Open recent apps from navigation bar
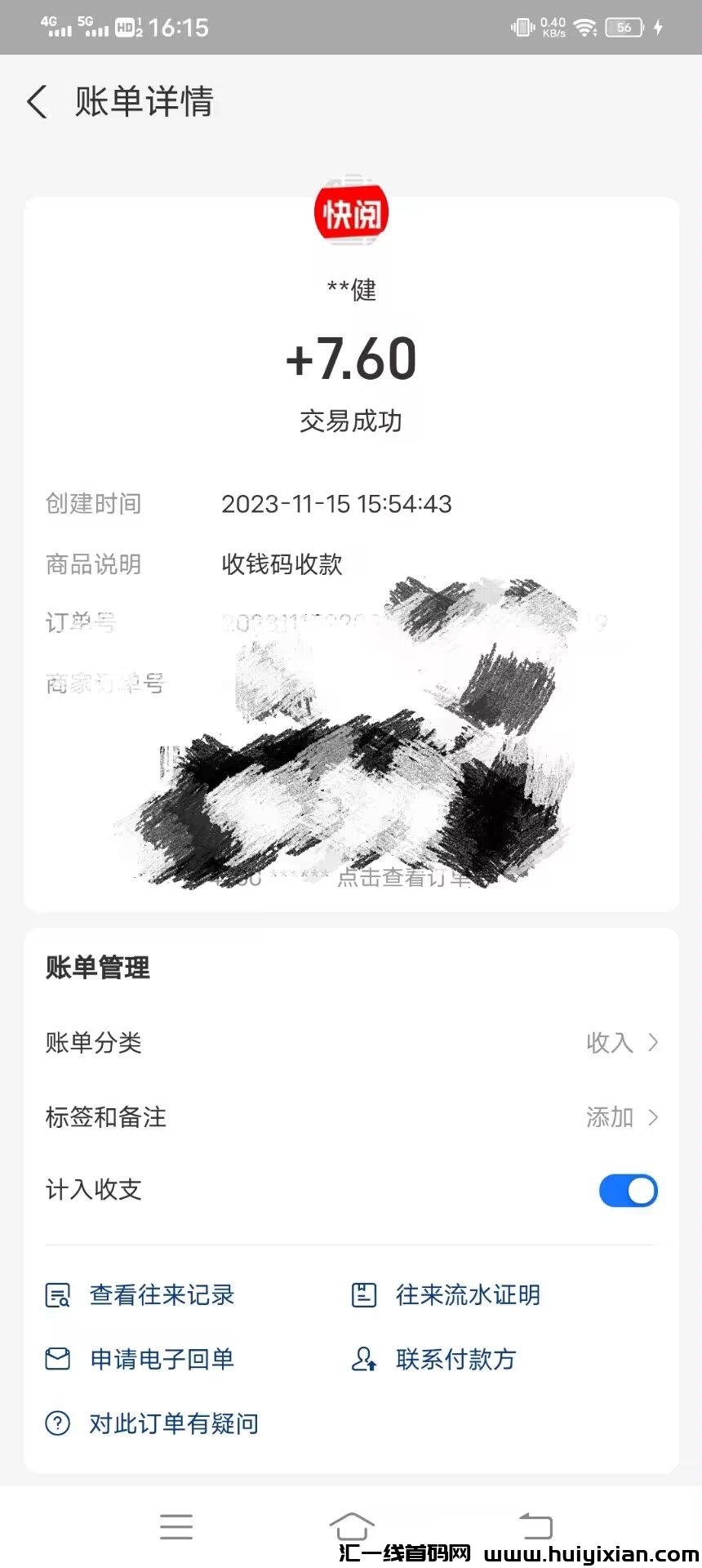Viewport: 702px width, 1568px height. click(176, 1526)
